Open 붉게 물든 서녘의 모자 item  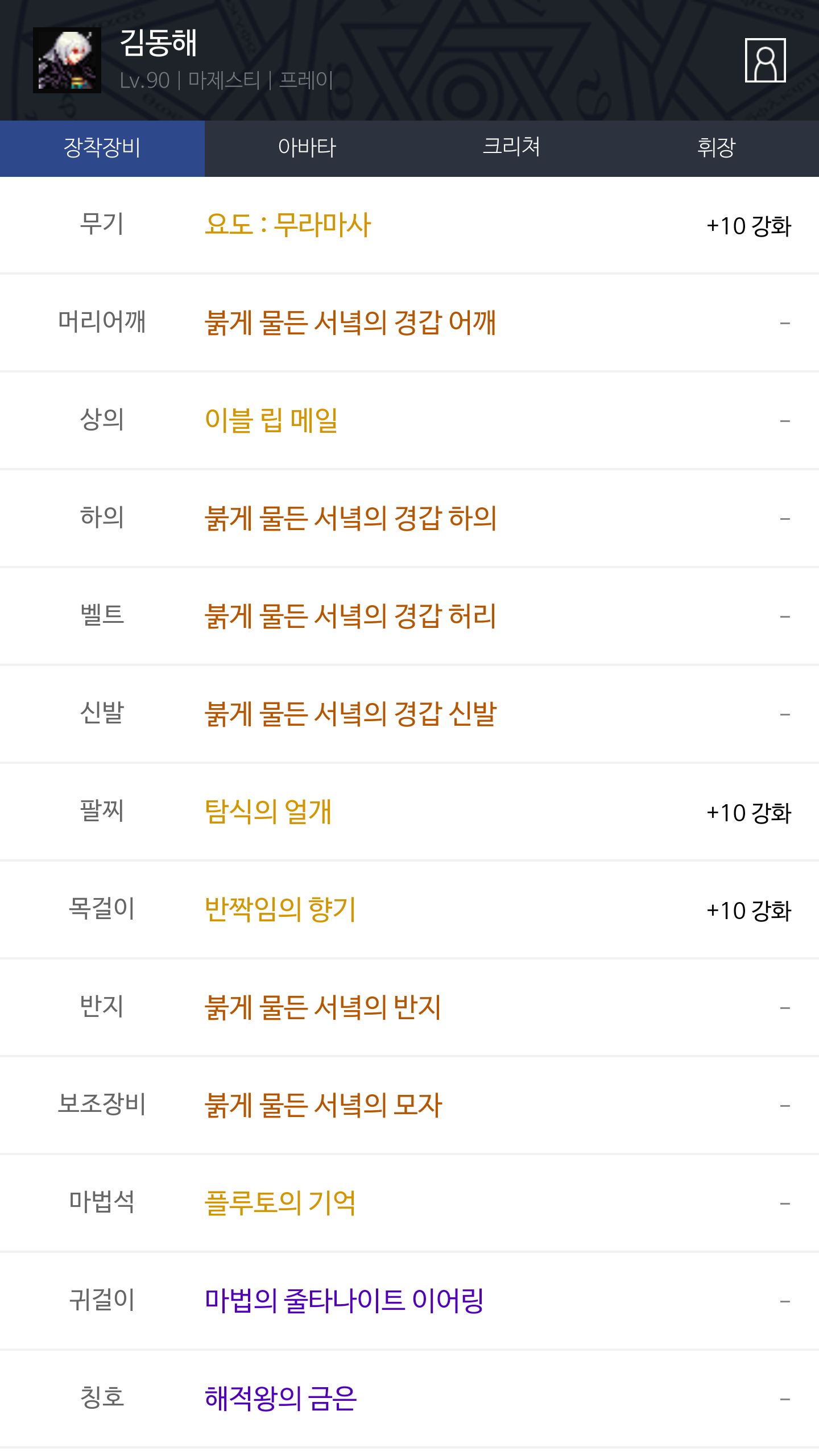tap(323, 1105)
